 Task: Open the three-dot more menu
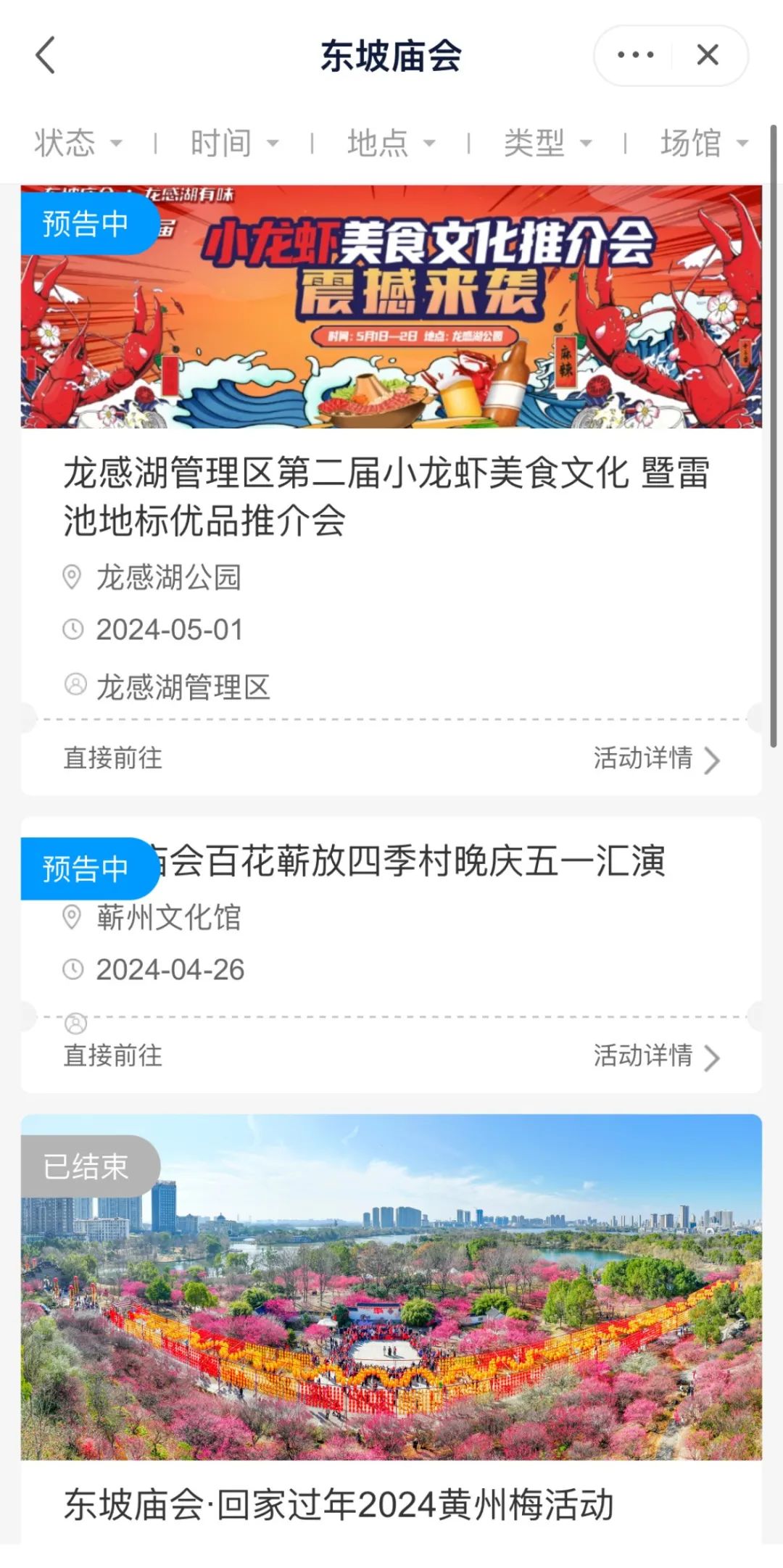click(x=635, y=55)
